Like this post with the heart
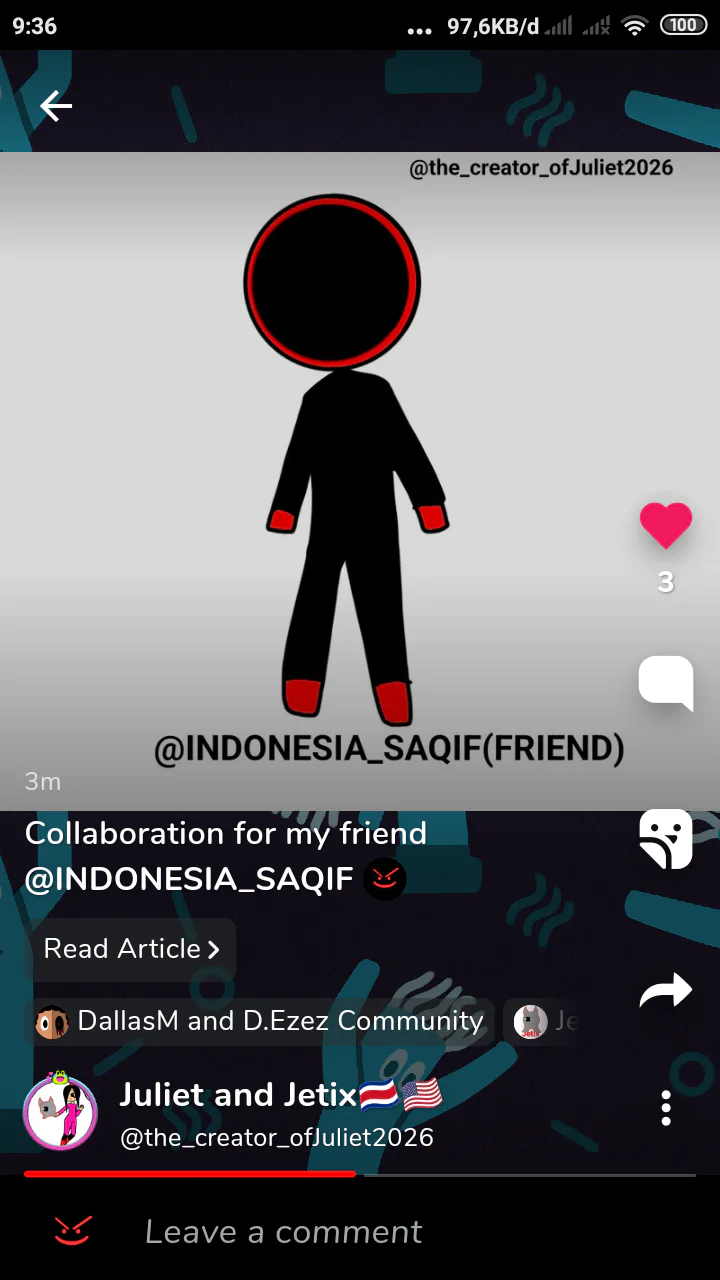Screen dimensions: 720x1280 coord(666,525)
